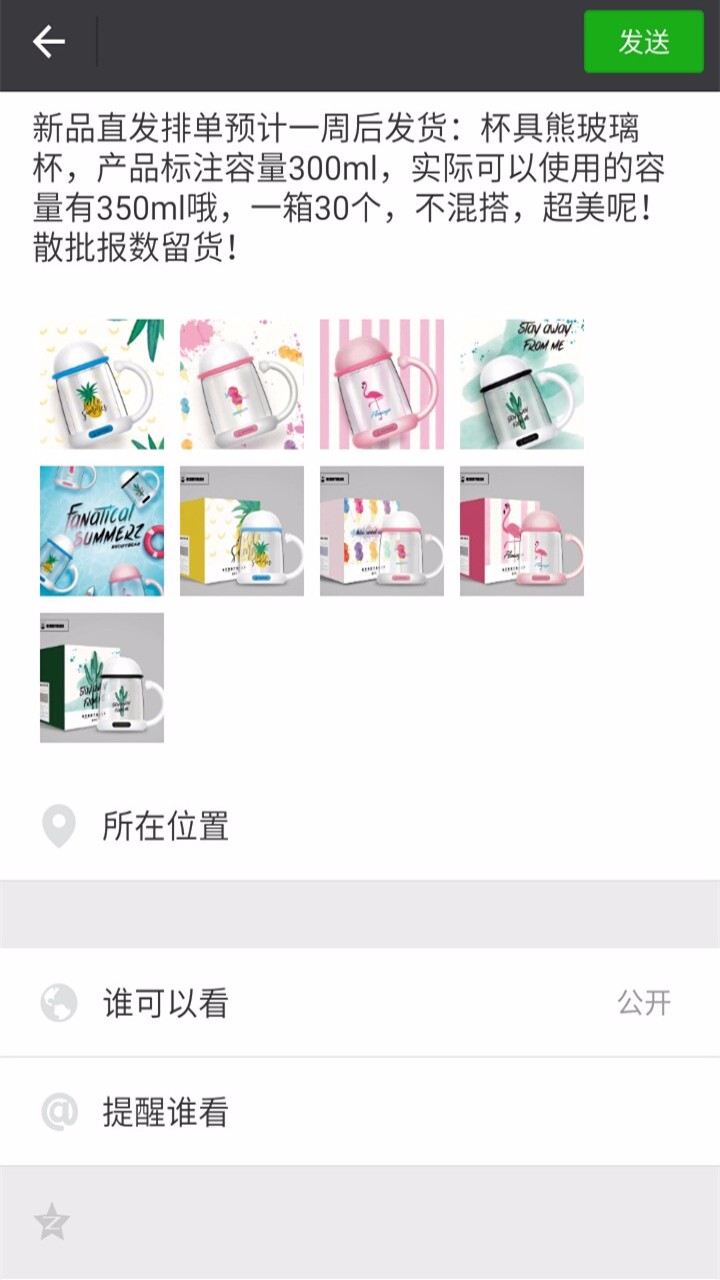This screenshot has height=1280, width=720.
Task: Select the pineapple cup thumbnail
Action: point(100,383)
